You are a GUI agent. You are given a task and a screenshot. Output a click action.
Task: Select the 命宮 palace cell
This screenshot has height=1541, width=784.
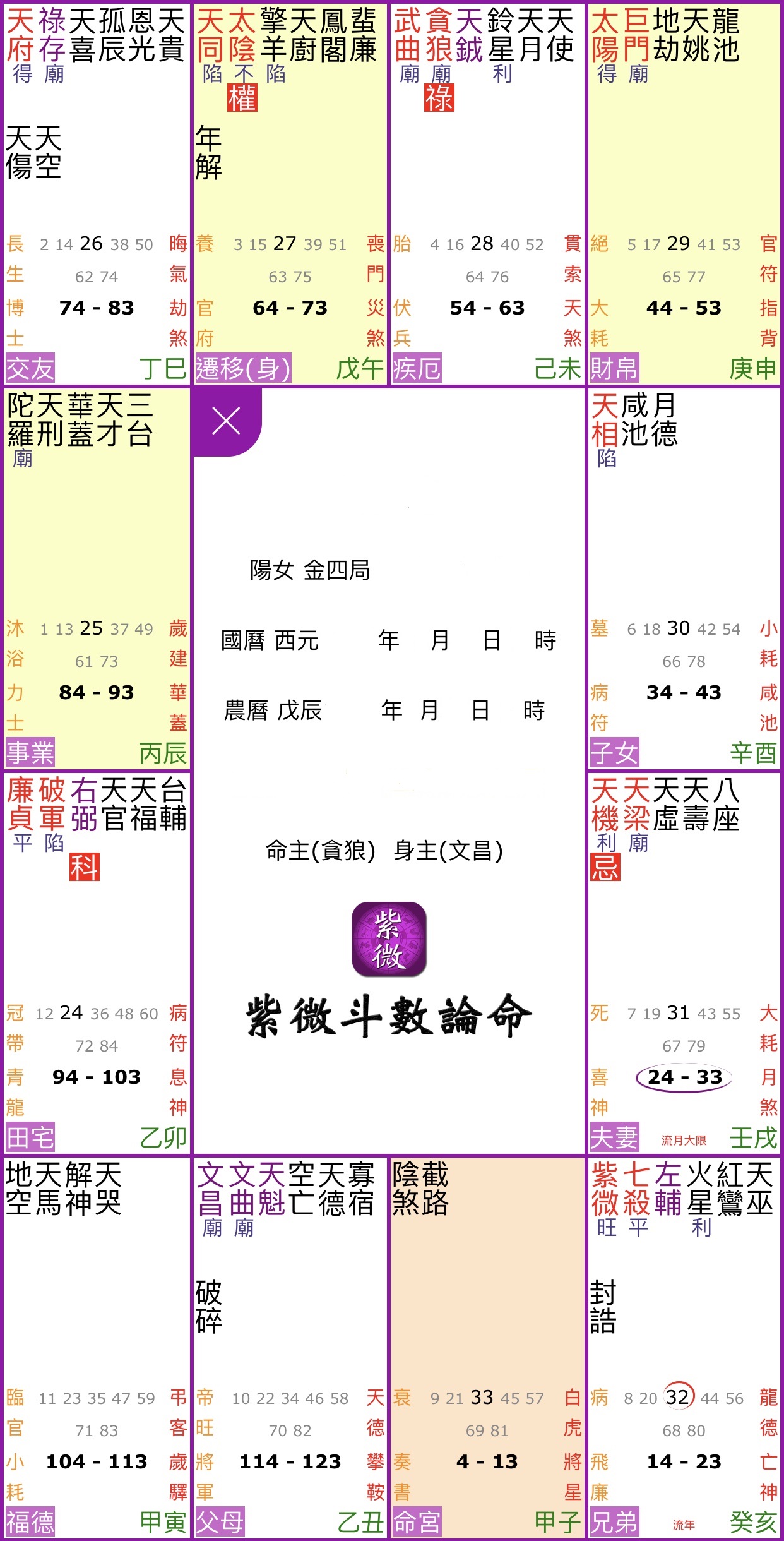[487, 1348]
